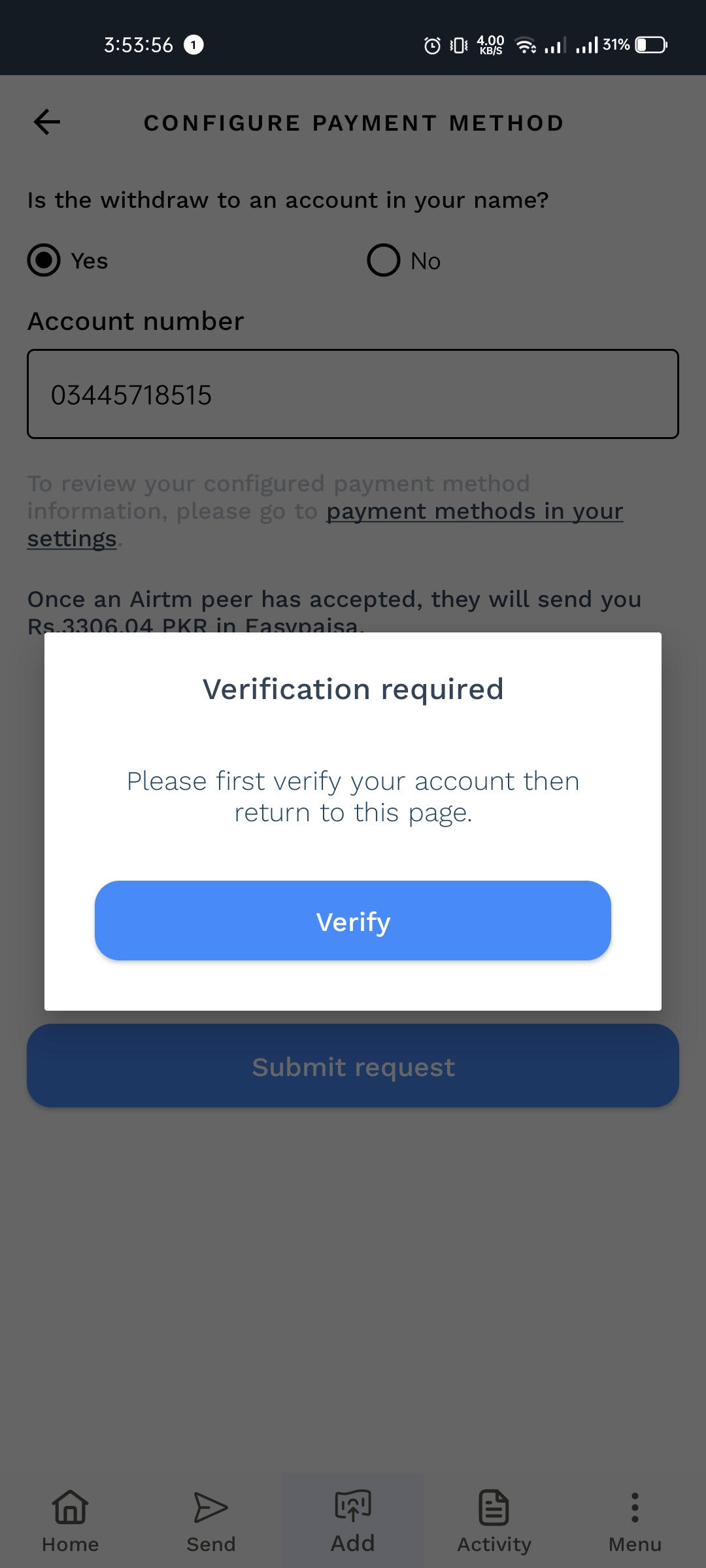The height and width of the screenshot is (1568, 706).
Task: Tap Submit request button
Action: click(353, 1066)
